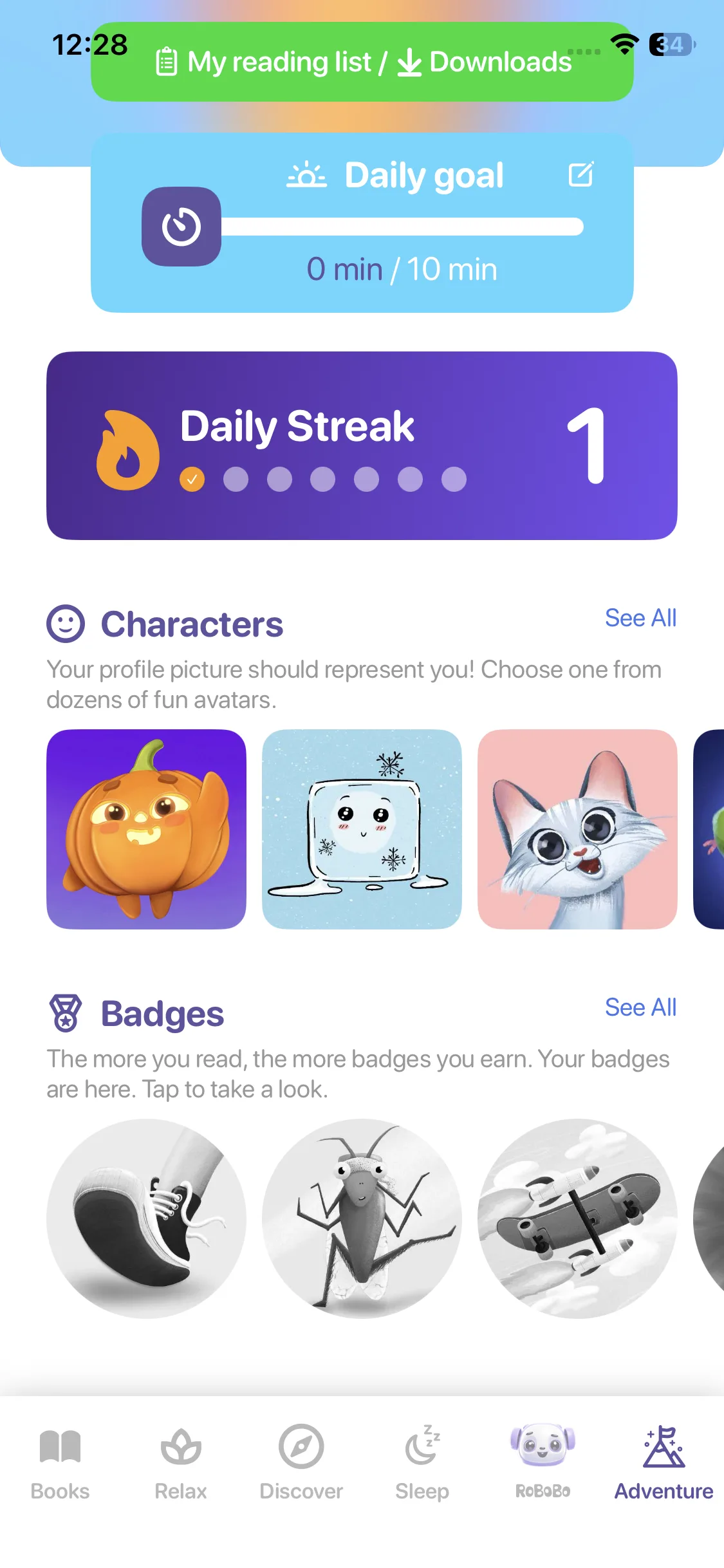The width and height of the screenshot is (724, 1568).
Task: Choose the ice cube character avatar
Action: click(x=362, y=829)
